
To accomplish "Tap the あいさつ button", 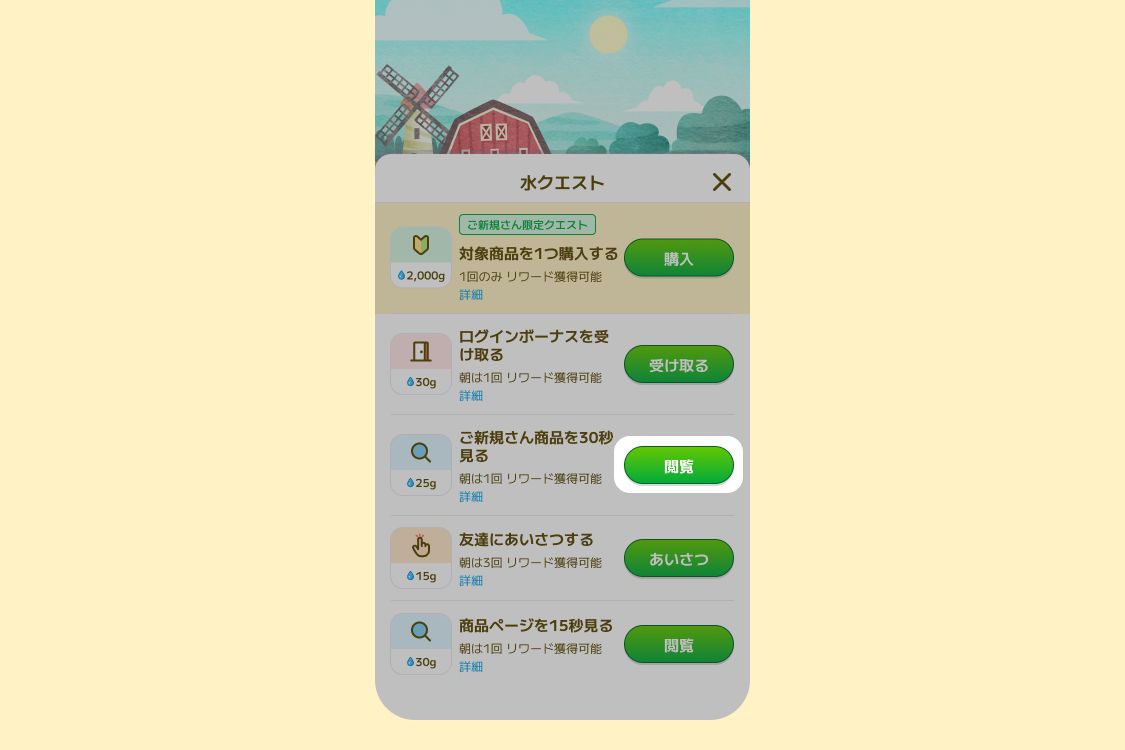I will pyautogui.click(x=678, y=559).
